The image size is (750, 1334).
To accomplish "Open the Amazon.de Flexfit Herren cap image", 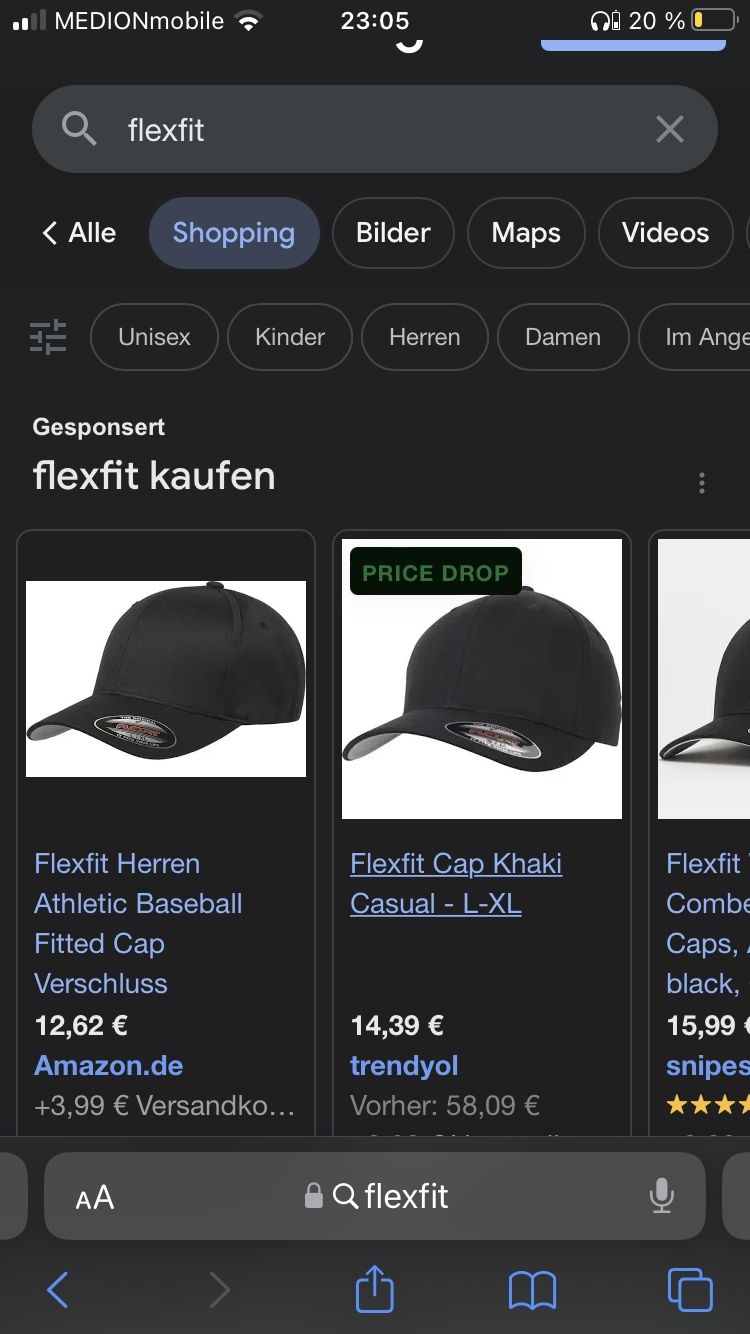I will tap(166, 679).
